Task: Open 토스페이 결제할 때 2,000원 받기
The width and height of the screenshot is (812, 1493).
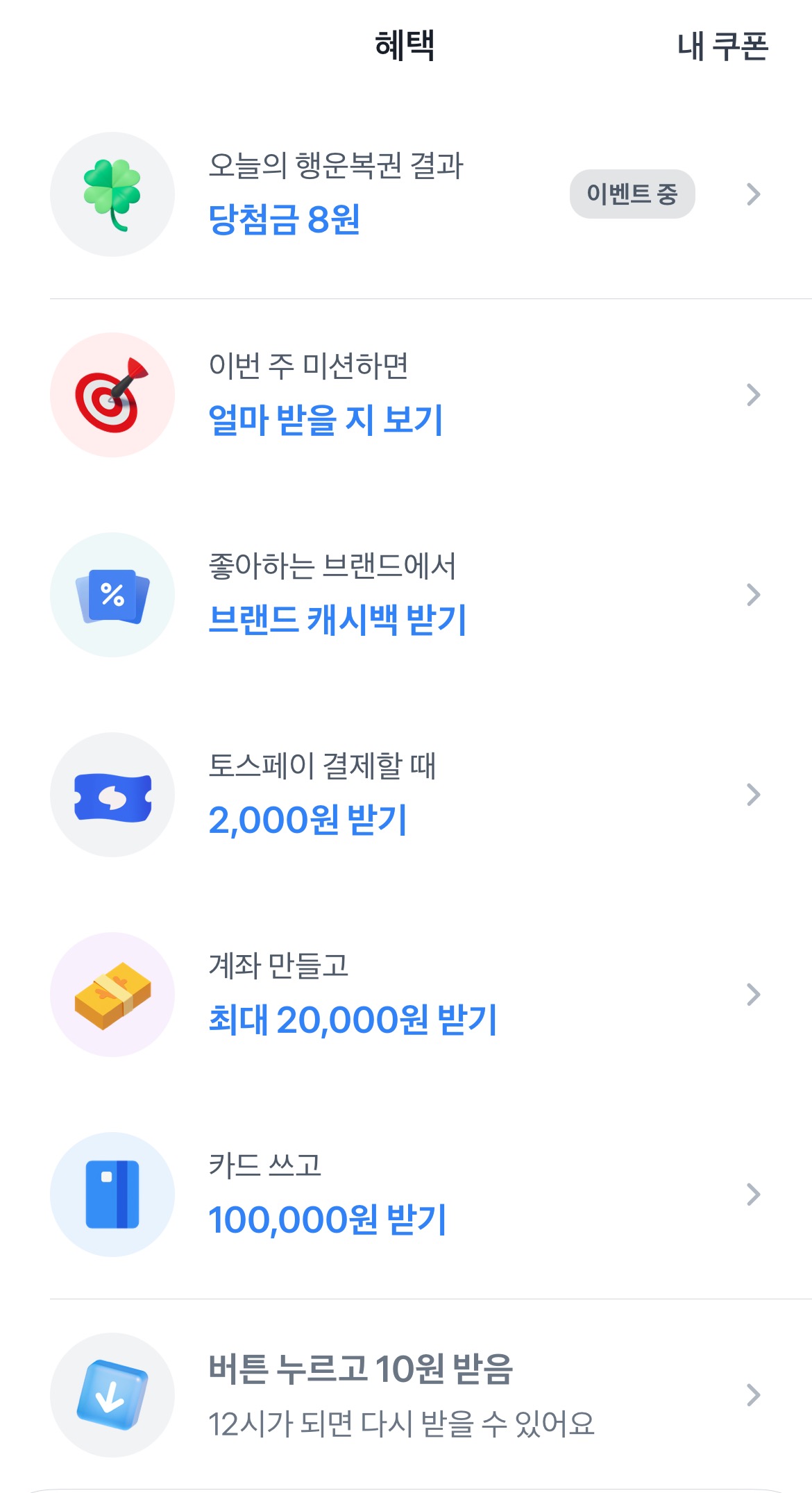Action: click(x=406, y=794)
